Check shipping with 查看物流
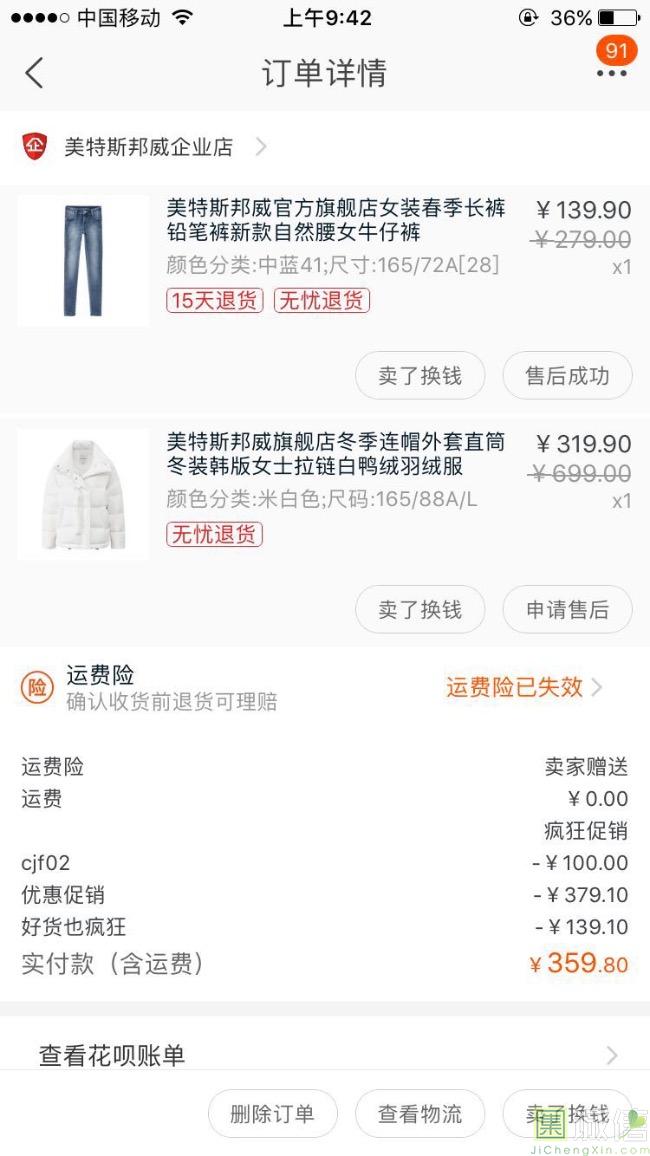 click(420, 1114)
